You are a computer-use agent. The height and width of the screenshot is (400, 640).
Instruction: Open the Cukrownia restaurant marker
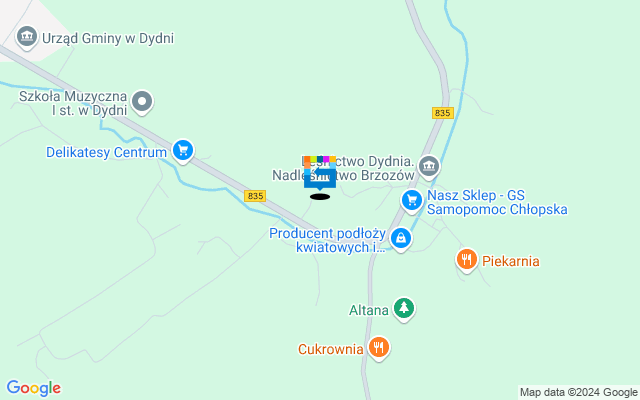378,349
